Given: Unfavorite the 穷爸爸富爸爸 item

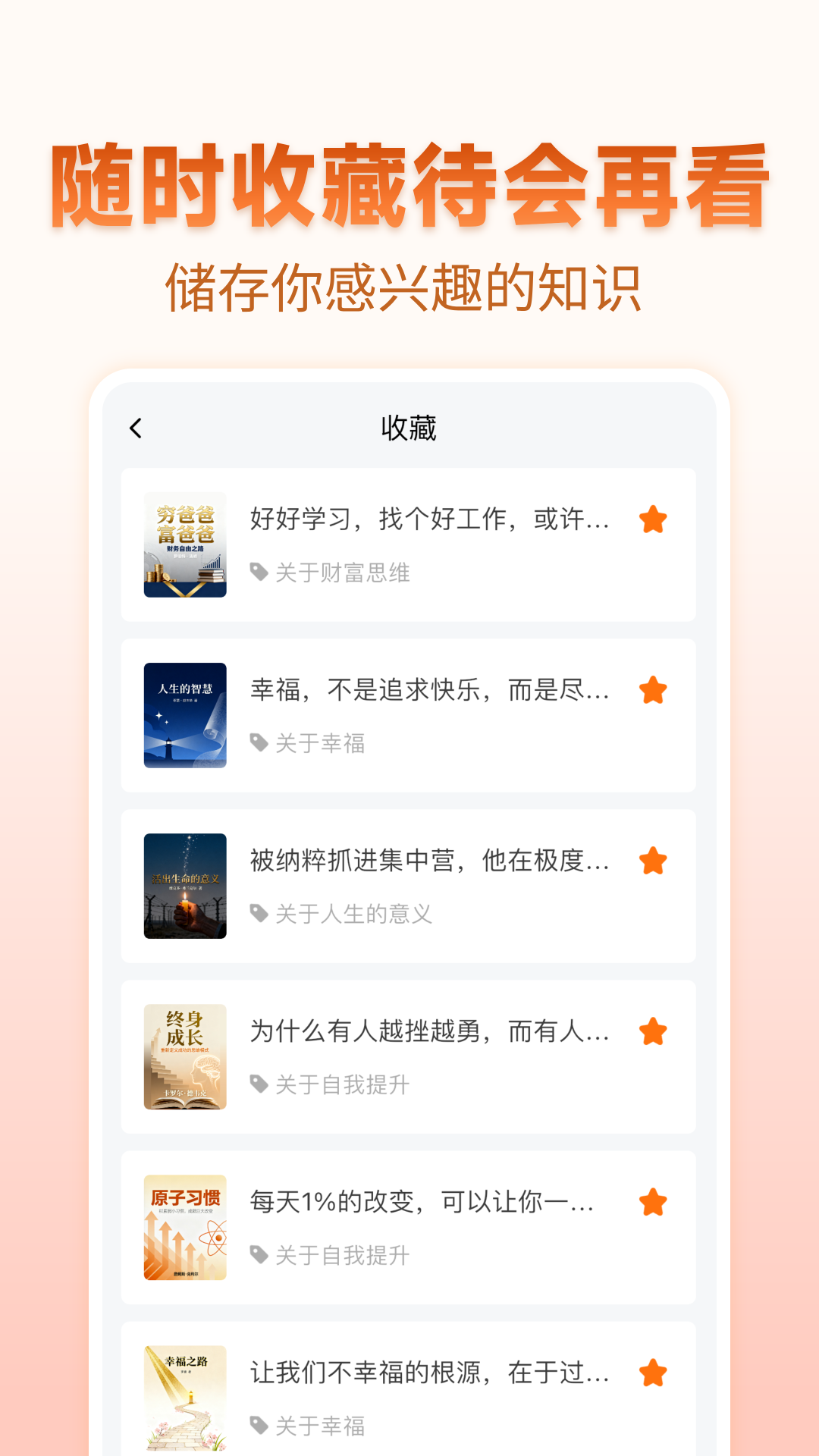Looking at the screenshot, I should point(654,519).
